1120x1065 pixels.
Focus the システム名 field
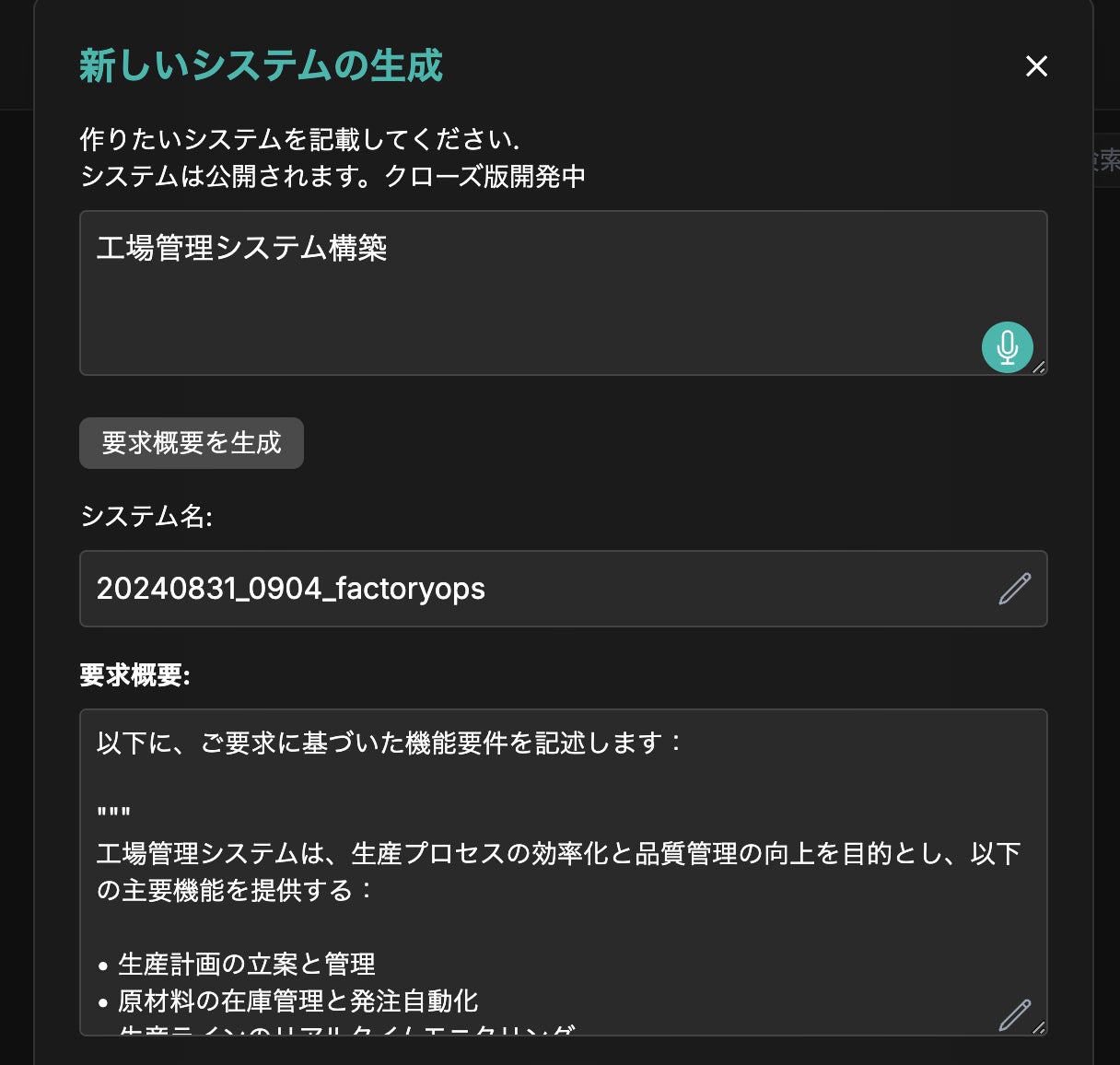[534, 589]
